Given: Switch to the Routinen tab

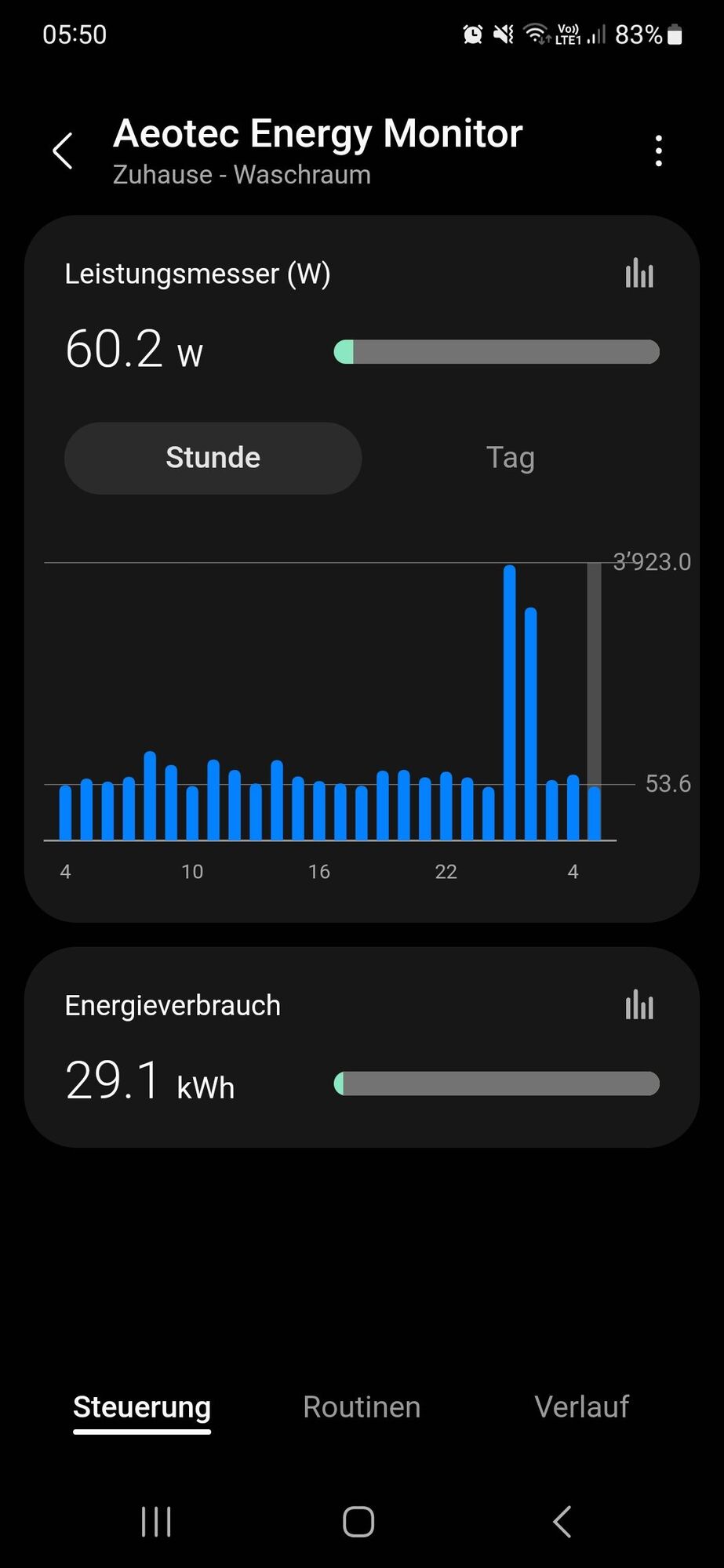Looking at the screenshot, I should tap(362, 1407).
